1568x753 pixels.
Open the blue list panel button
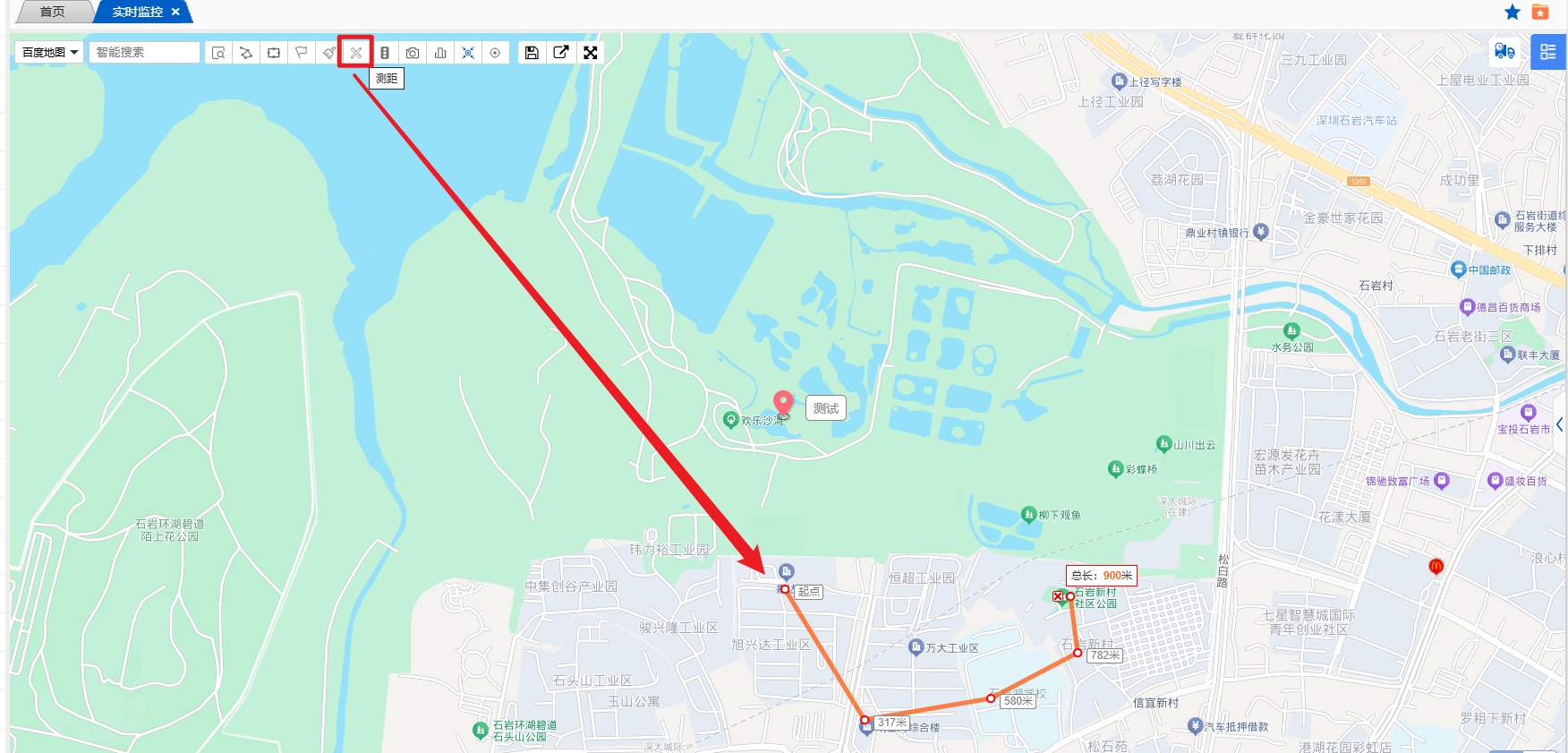tap(1547, 52)
